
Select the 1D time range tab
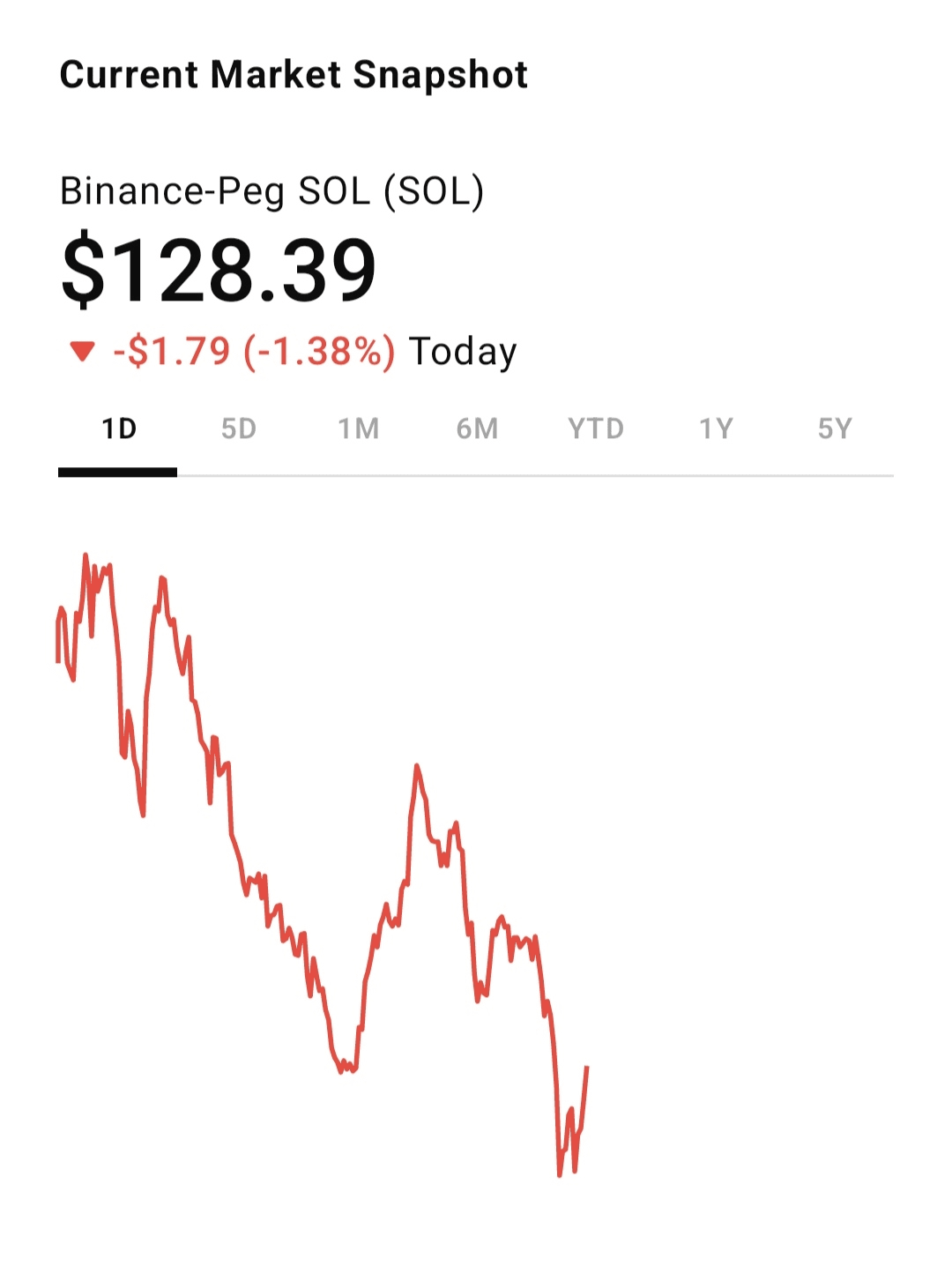click(x=118, y=429)
